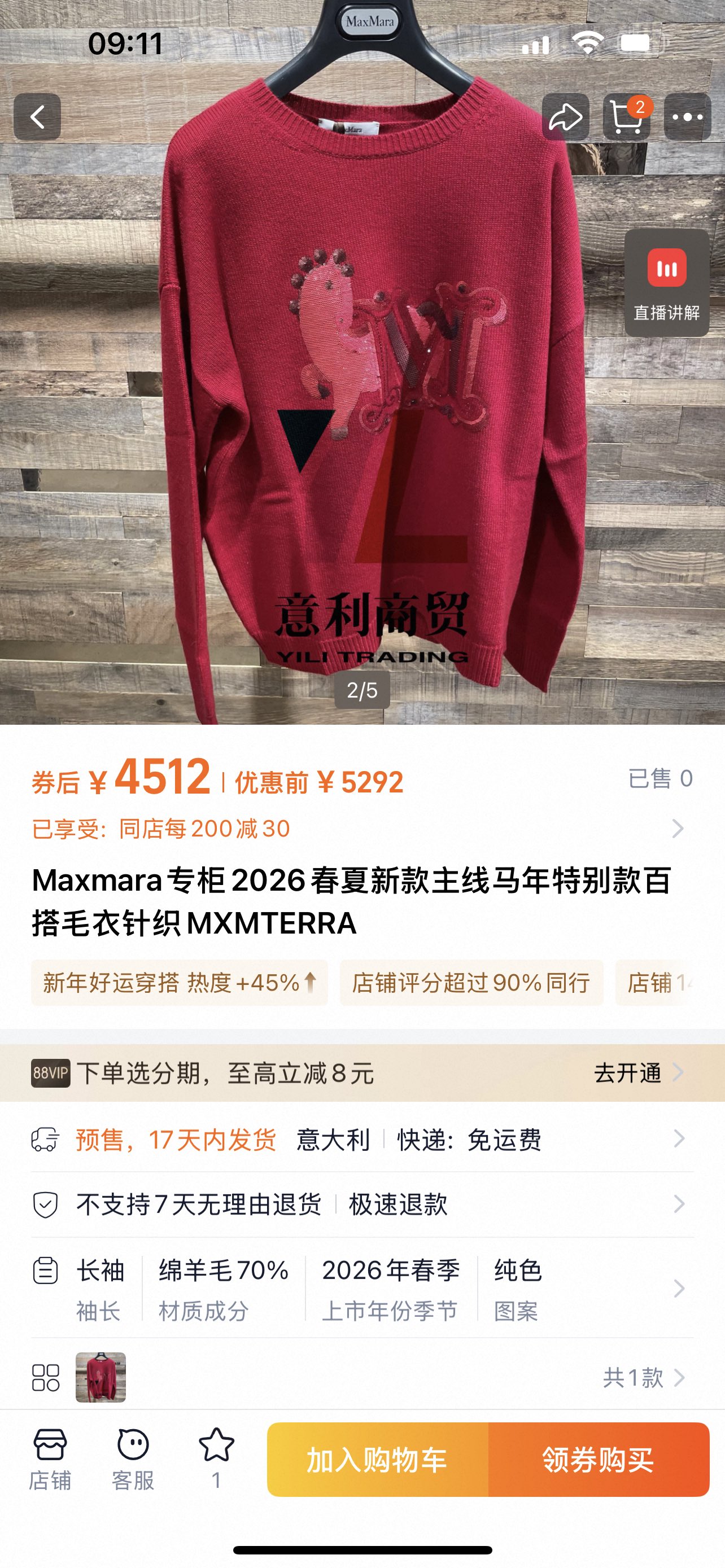Buy with coupon using 领券购买
Image resolution: width=725 pixels, height=1568 pixels.
pyautogui.click(x=599, y=1460)
